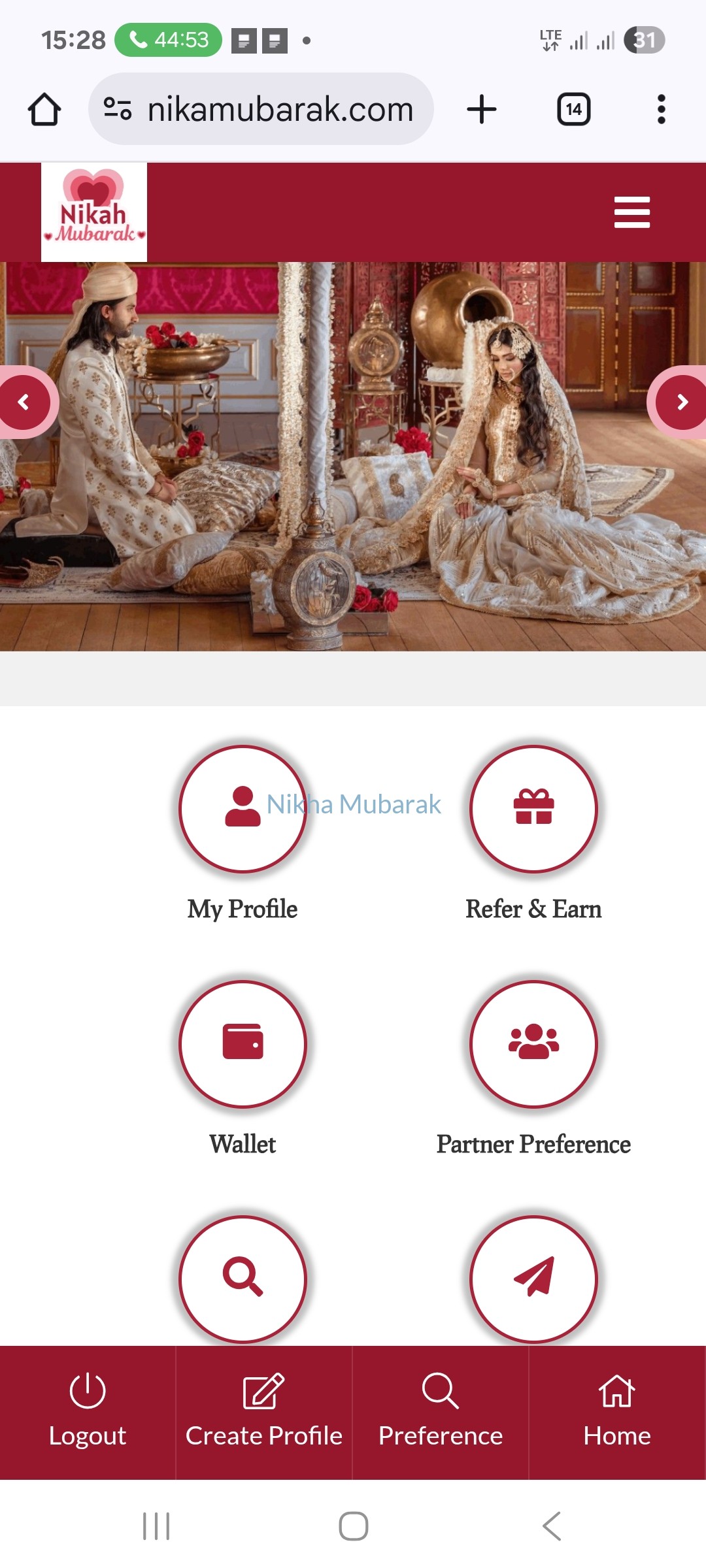
Task: Switch to the Preference tab
Action: pyautogui.click(x=441, y=1413)
